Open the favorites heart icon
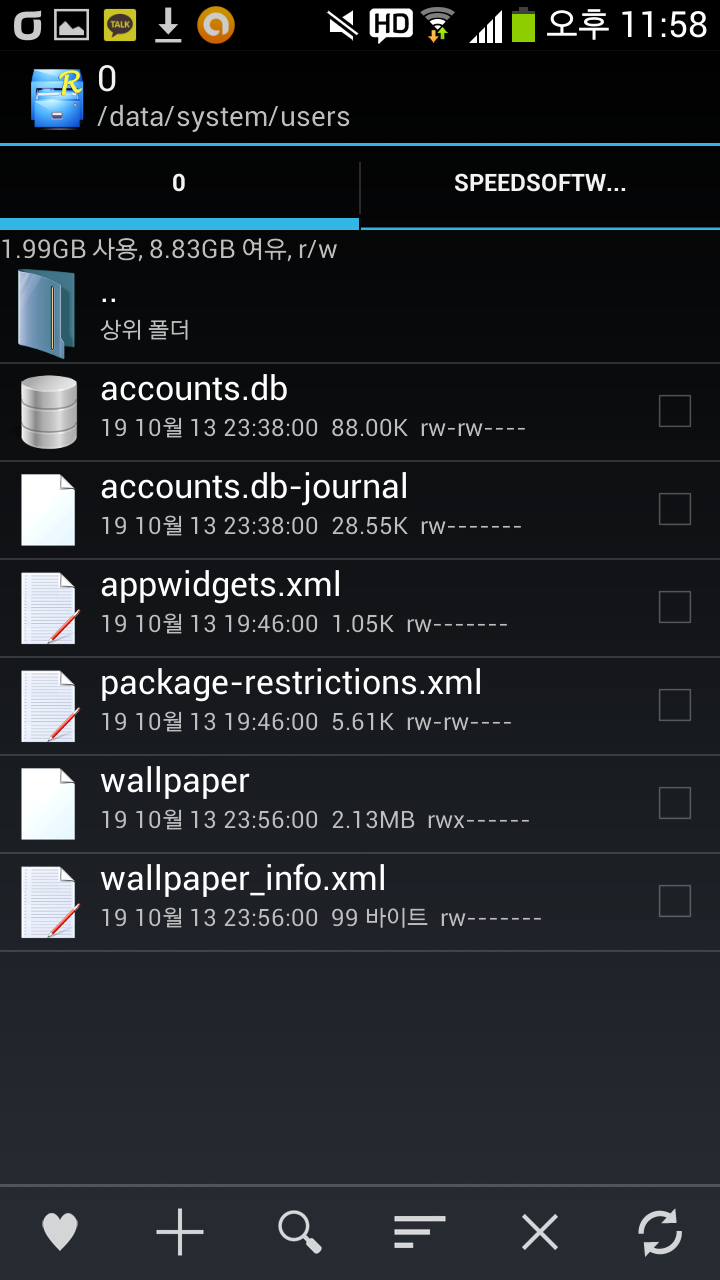Viewport: 720px width, 1280px height. pyautogui.click(x=60, y=1232)
